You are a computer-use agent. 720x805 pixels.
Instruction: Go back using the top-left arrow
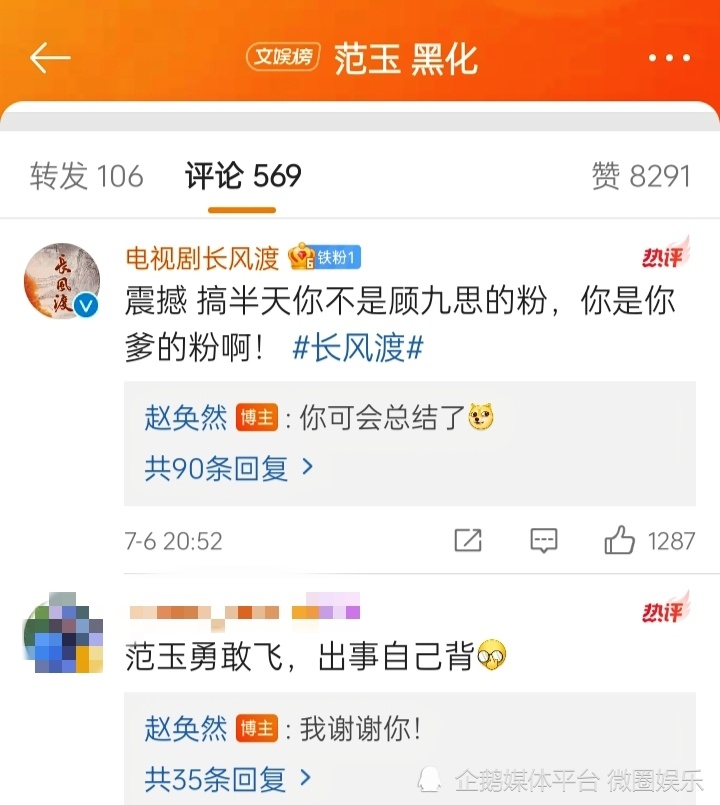[49, 58]
